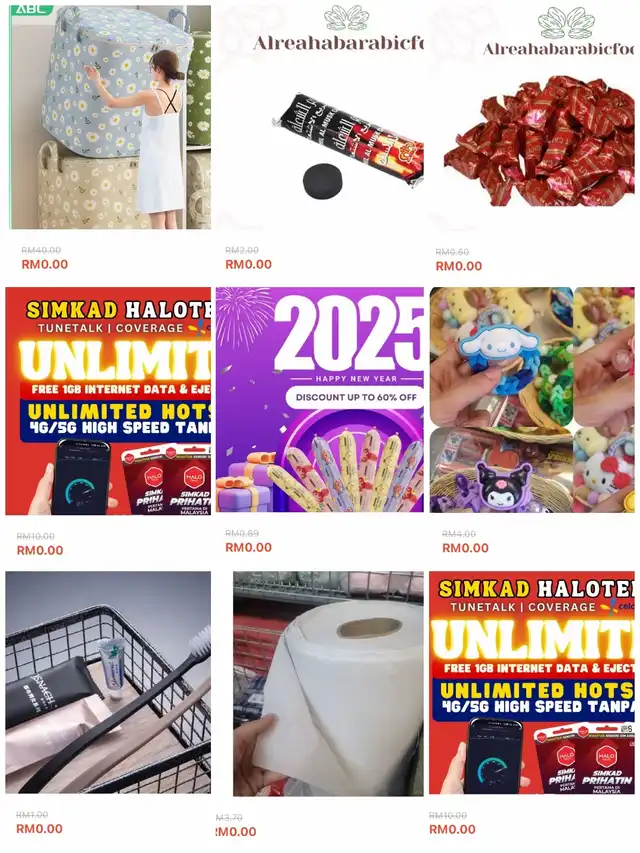View the Alreahabarabicfood charcoal roll product

click(x=320, y=117)
